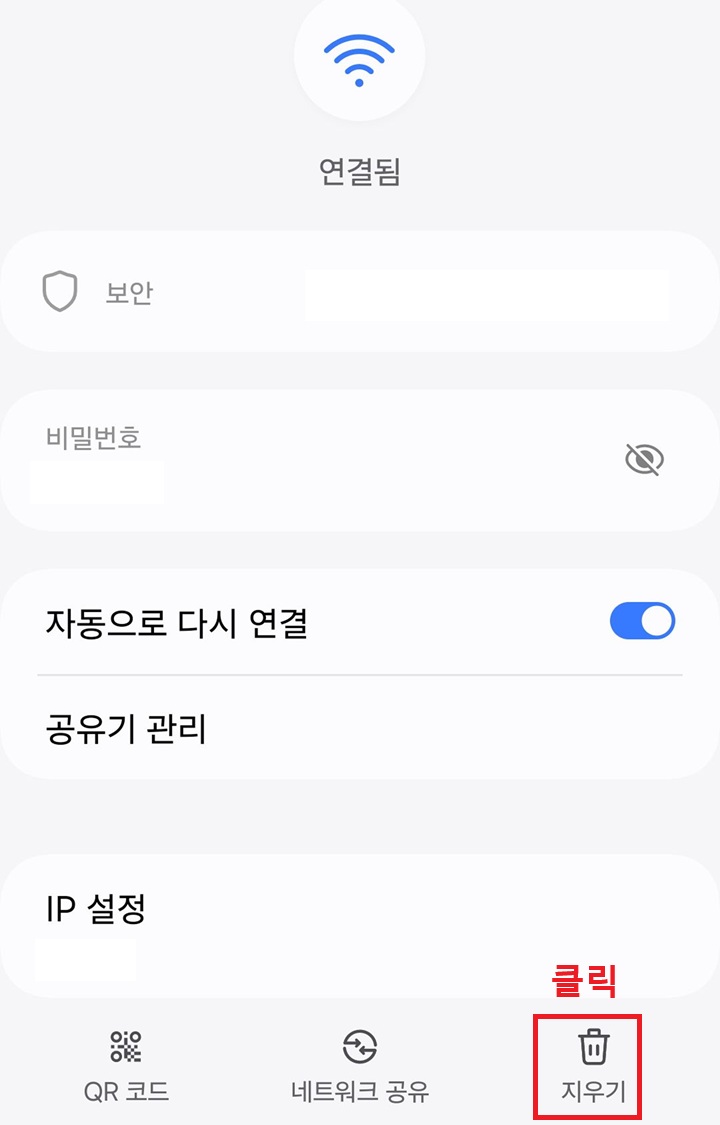Screen dimensions: 720x1125
Task: Toggle automatic reconnection off
Action: [641, 620]
